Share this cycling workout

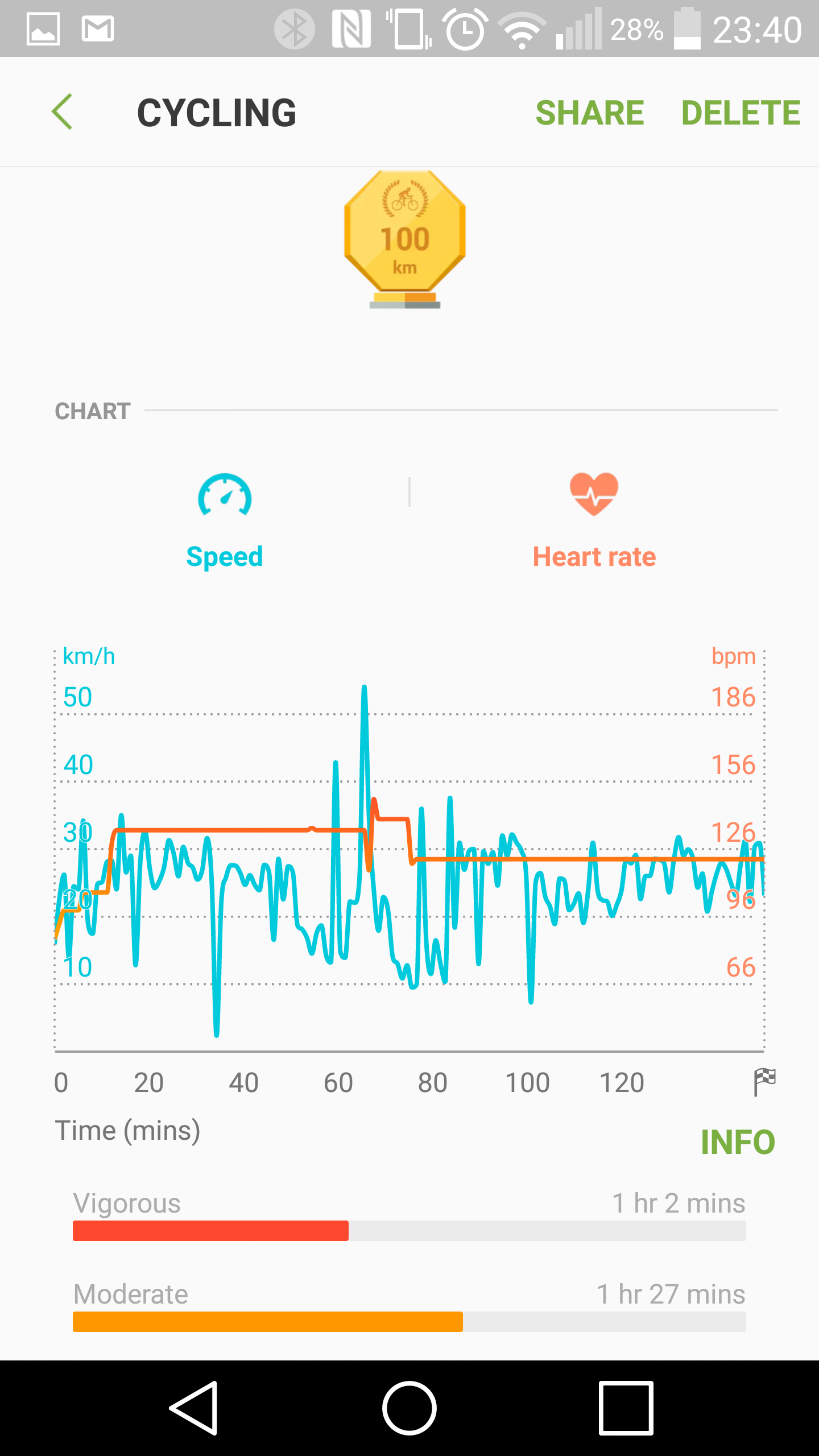point(590,113)
